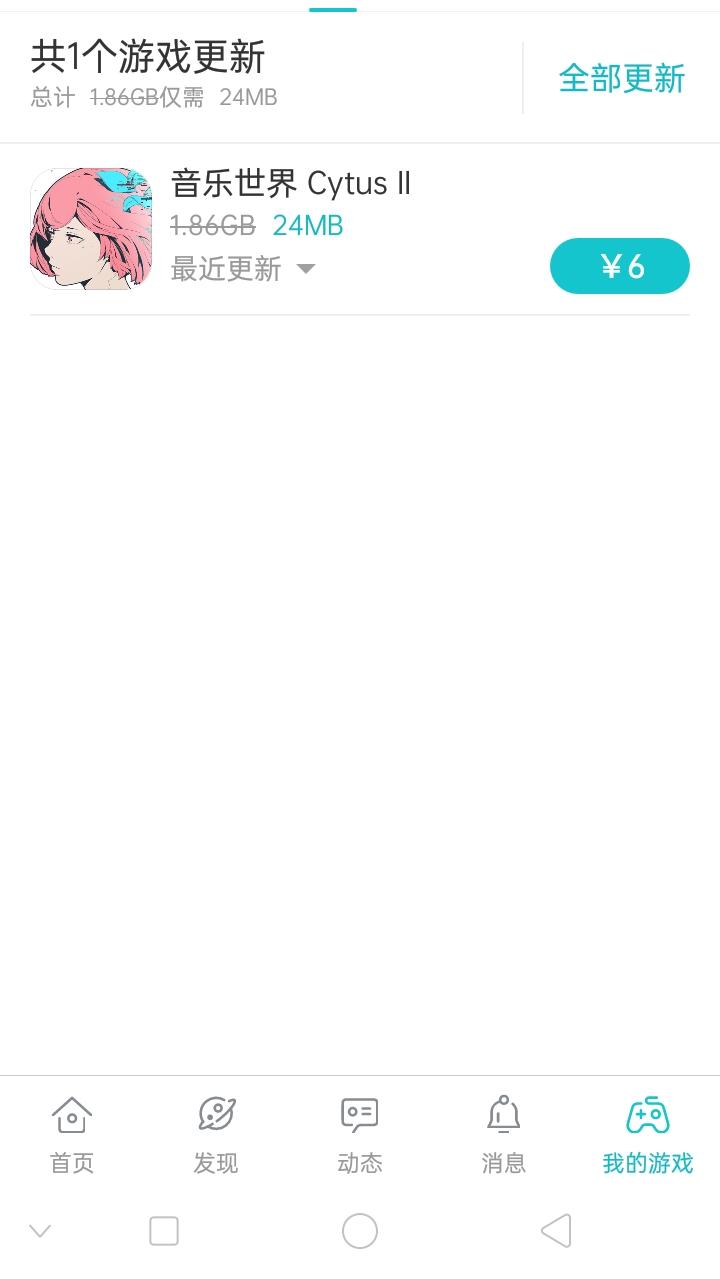The image size is (720, 1279).
Task: Tap the ¥6 purchase button for Cytus II
Action: click(620, 266)
